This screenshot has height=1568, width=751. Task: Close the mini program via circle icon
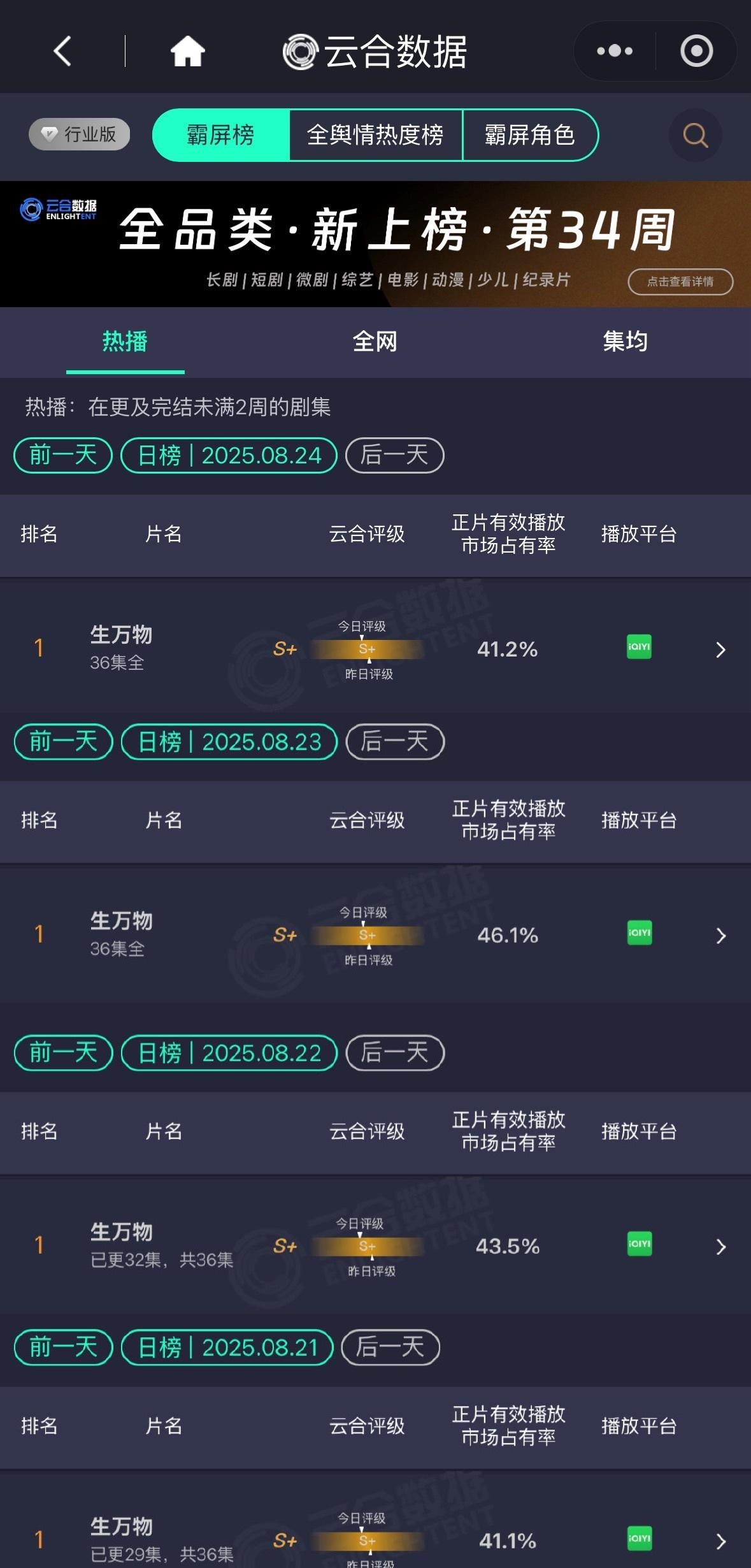[x=696, y=51]
